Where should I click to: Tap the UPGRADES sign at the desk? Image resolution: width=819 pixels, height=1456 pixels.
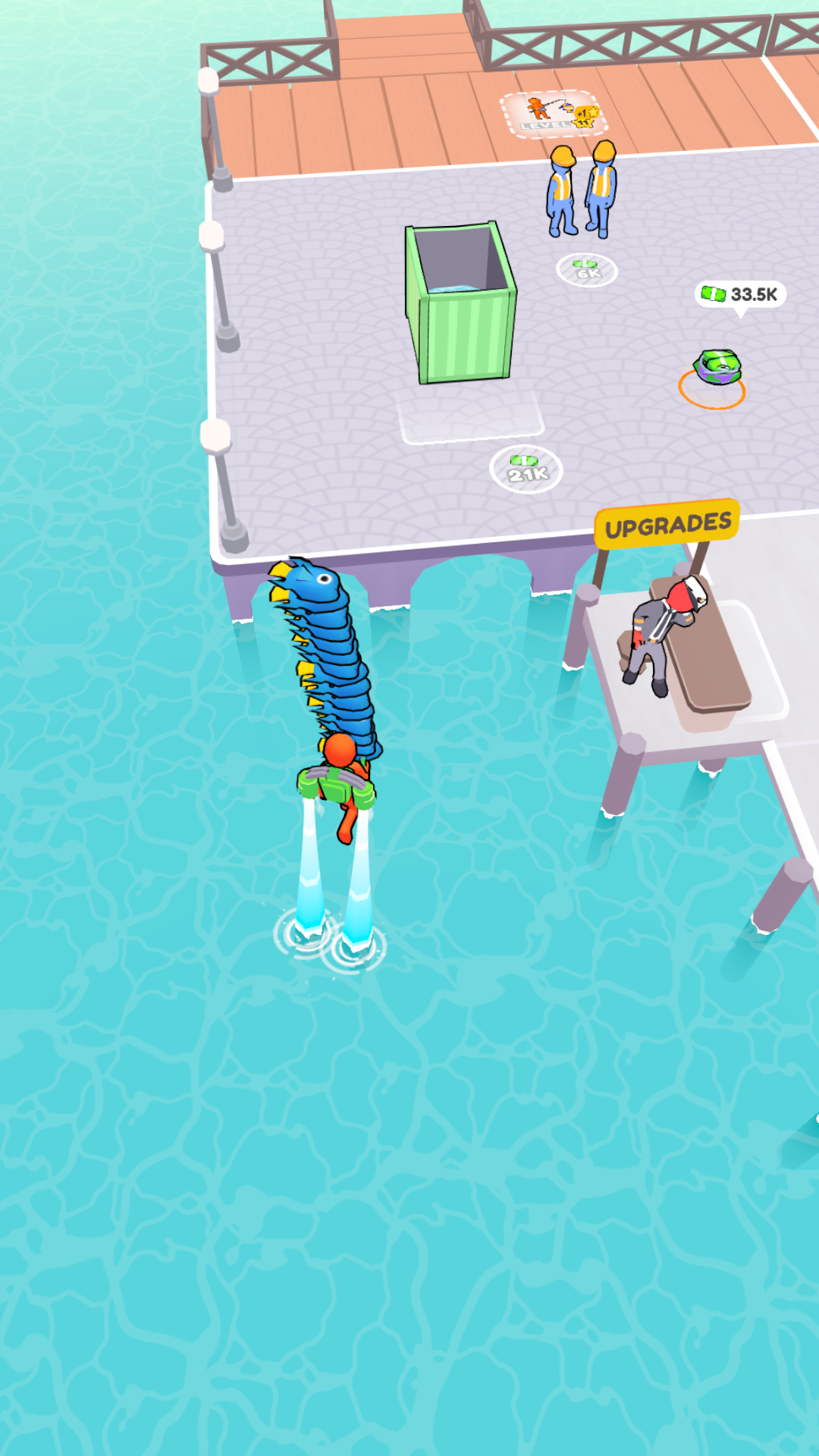tap(667, 524)
